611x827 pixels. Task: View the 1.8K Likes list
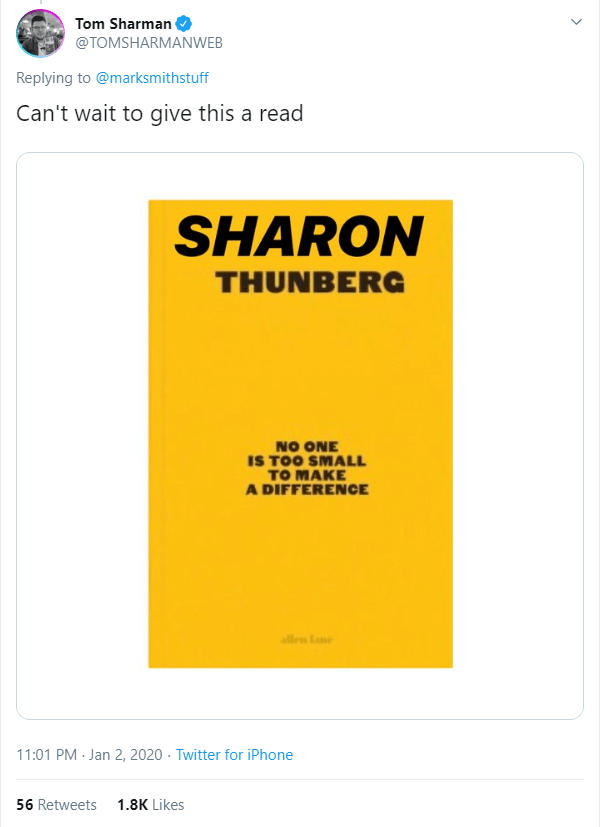pyautogui.click(x=150, y=804)
